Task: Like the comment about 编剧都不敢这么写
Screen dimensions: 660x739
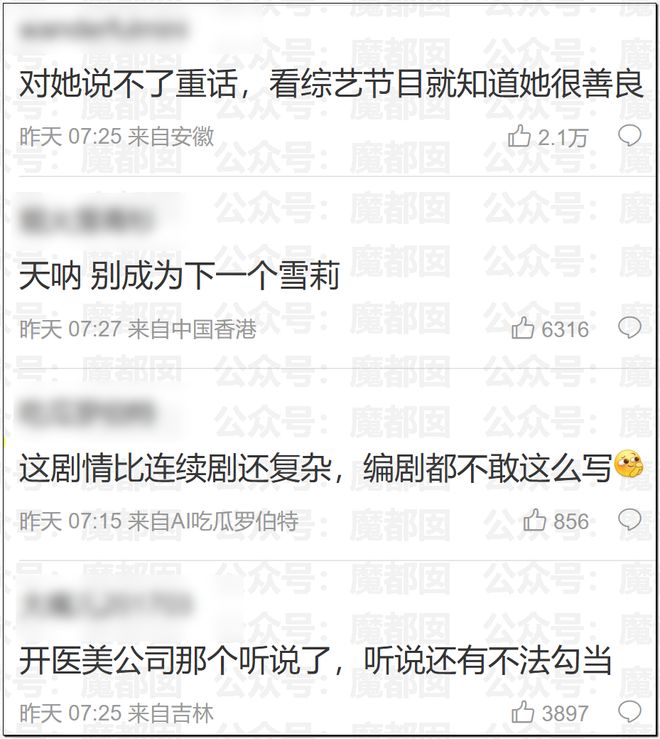Action: click(x=535, y=520)
